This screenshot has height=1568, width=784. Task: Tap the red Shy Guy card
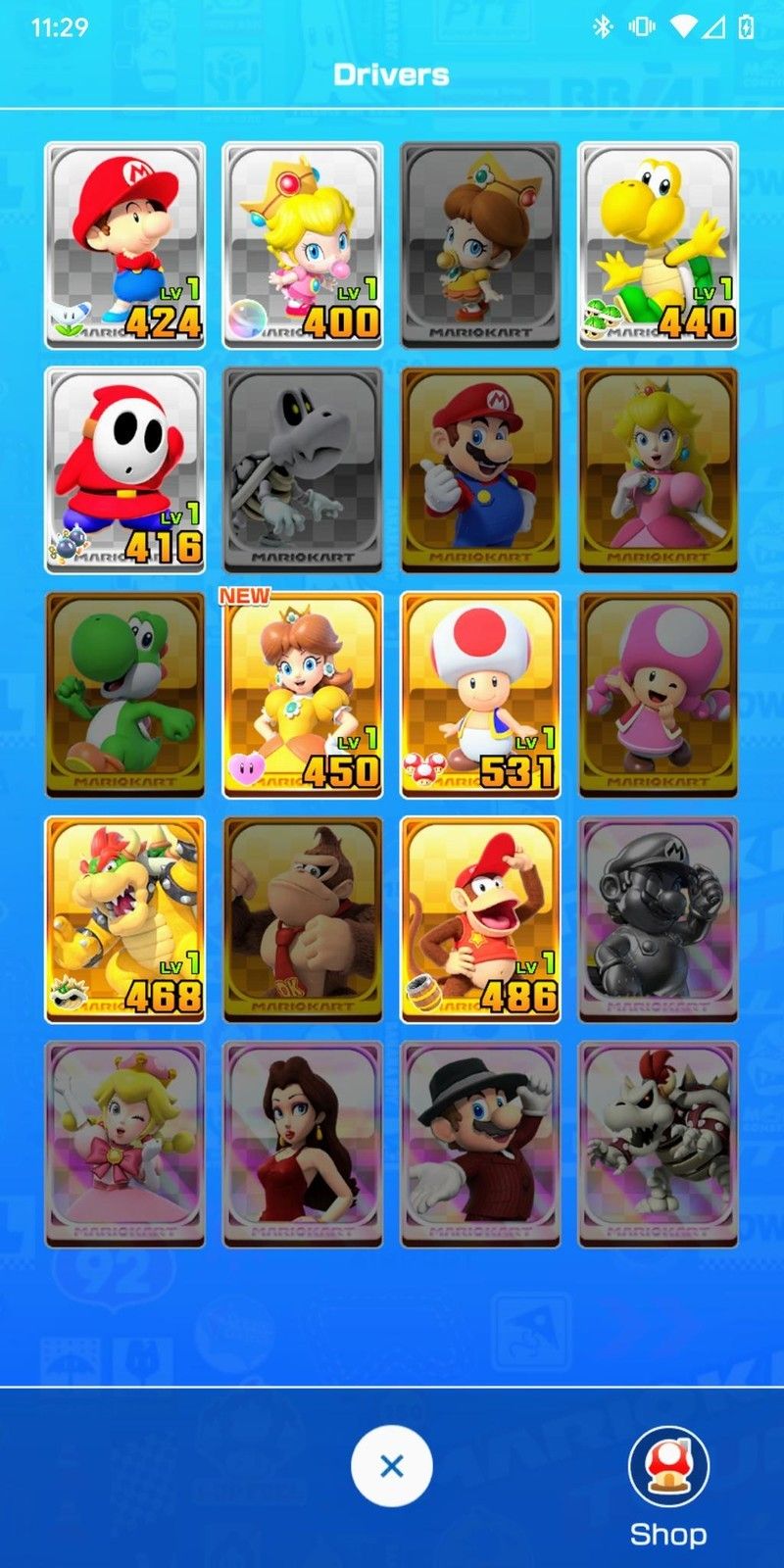(x=125, y=469)
